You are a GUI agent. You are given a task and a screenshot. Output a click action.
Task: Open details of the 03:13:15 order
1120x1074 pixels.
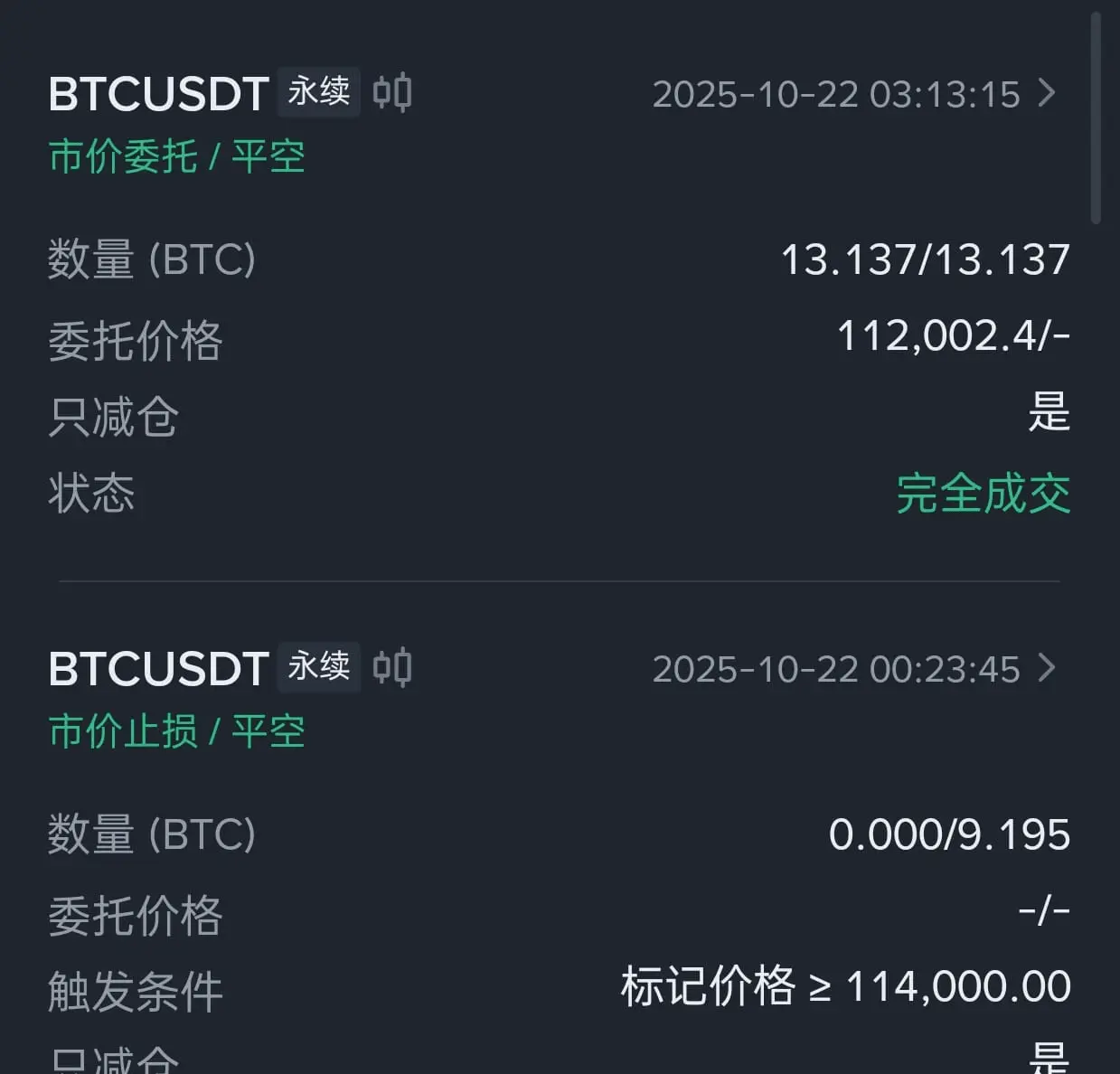point(1047,93)
